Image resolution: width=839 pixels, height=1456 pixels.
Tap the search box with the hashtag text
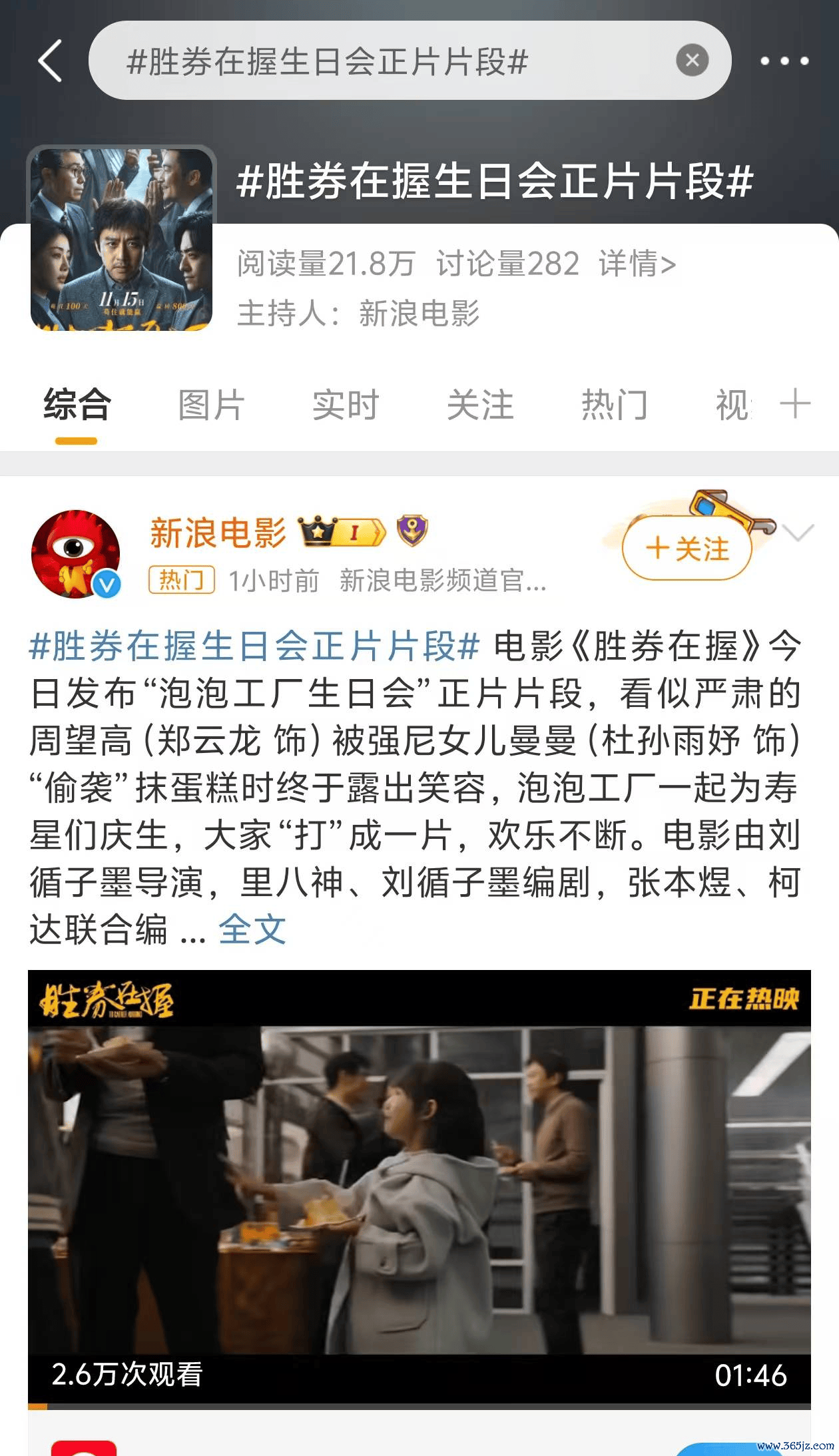[373, 61]
